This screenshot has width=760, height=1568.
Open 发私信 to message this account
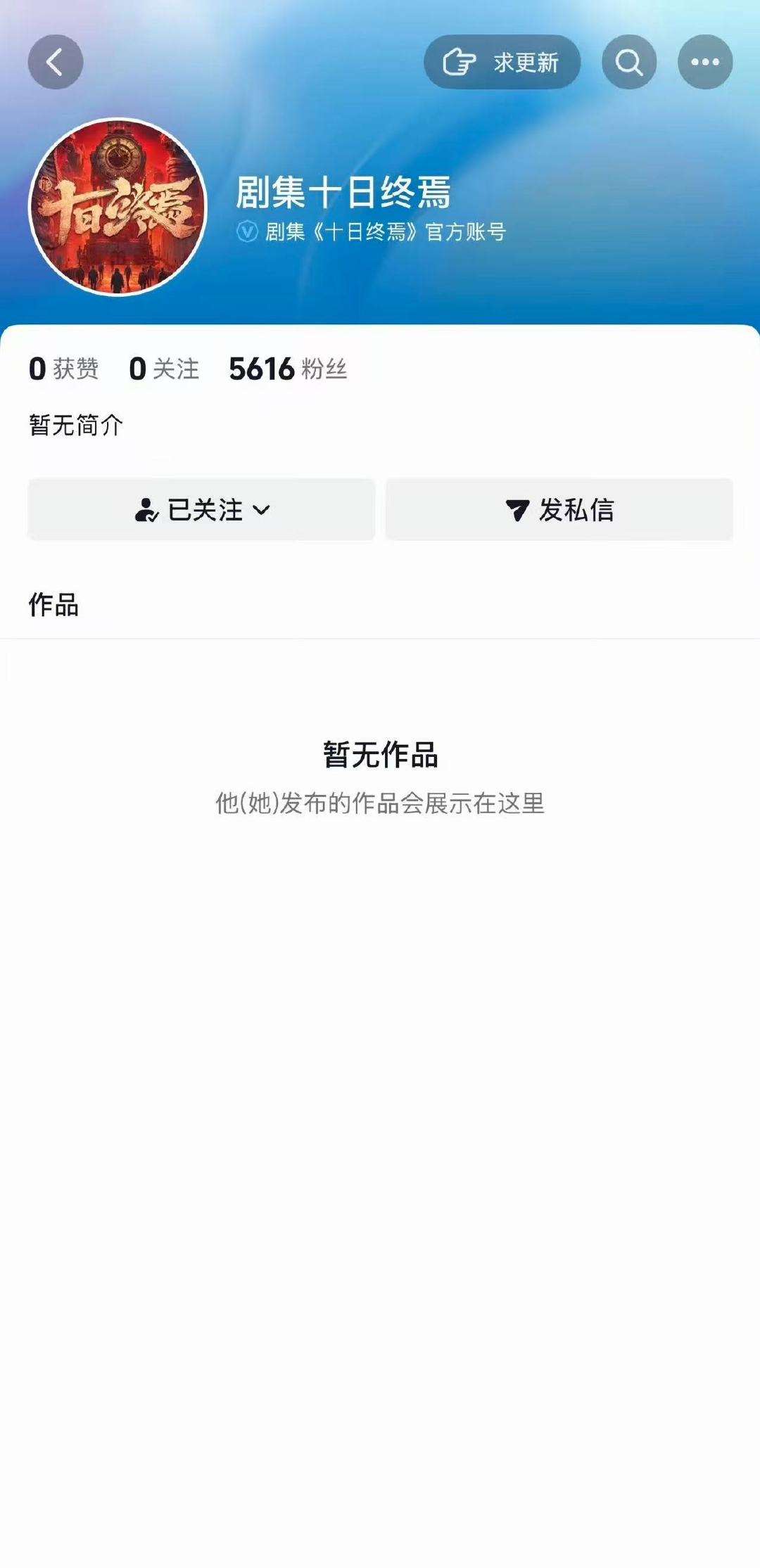559,511
